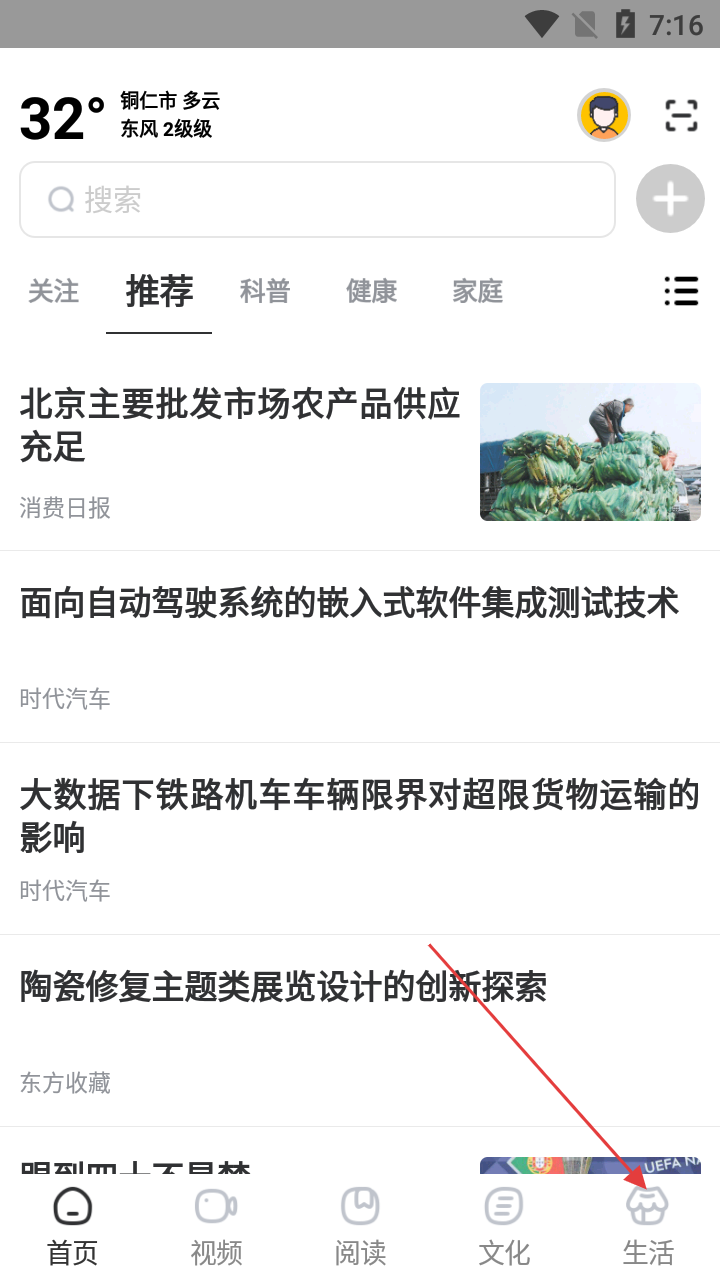Select the 推荐 tab
This screenshot has height=1280, width=720.
[x=159, y=292]
